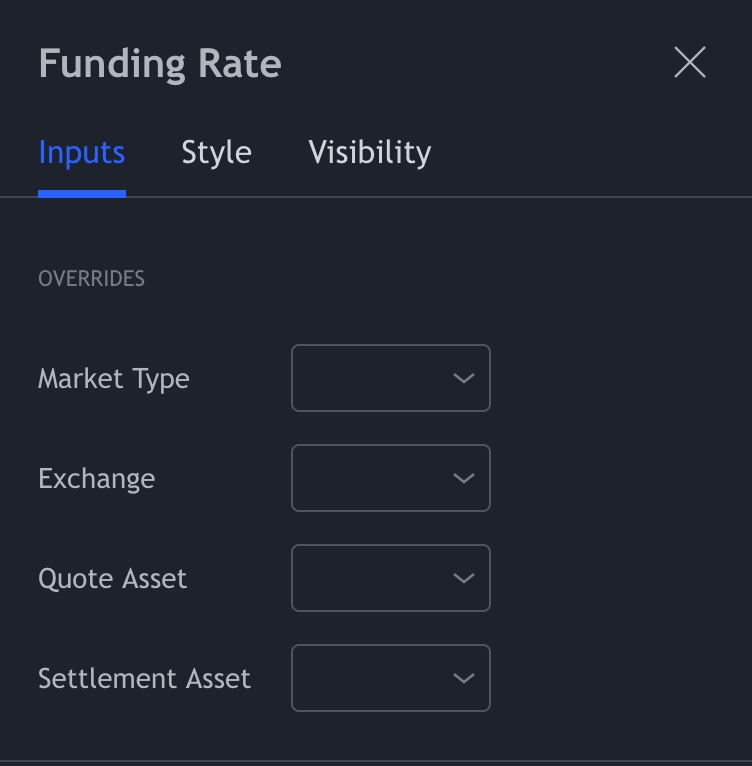Expand the Market Type dropdown
The image size is (752, 766).
(391, 378)
